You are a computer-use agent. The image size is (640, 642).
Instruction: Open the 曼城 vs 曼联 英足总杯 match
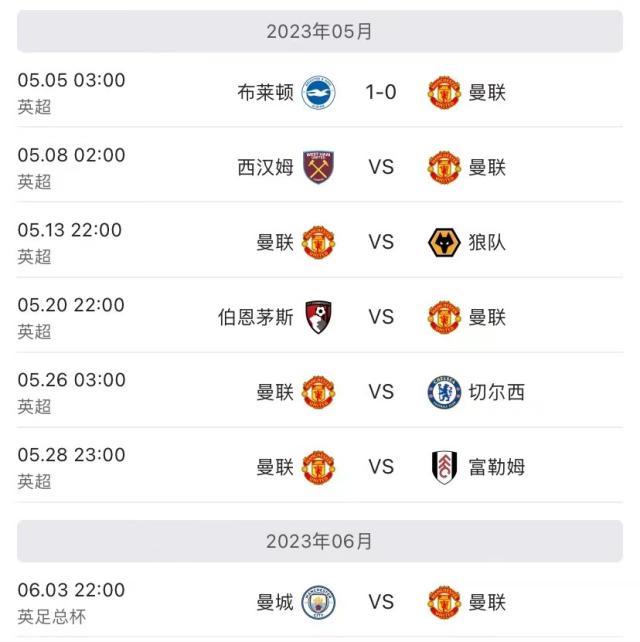[380, 602]
